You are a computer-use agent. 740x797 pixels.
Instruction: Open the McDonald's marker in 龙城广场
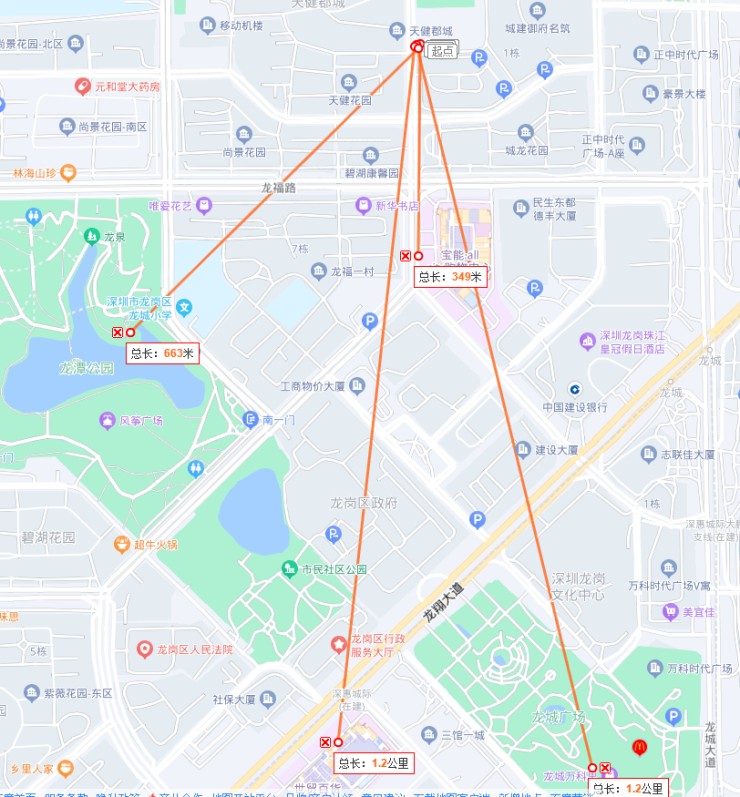[x=637, y=745]
